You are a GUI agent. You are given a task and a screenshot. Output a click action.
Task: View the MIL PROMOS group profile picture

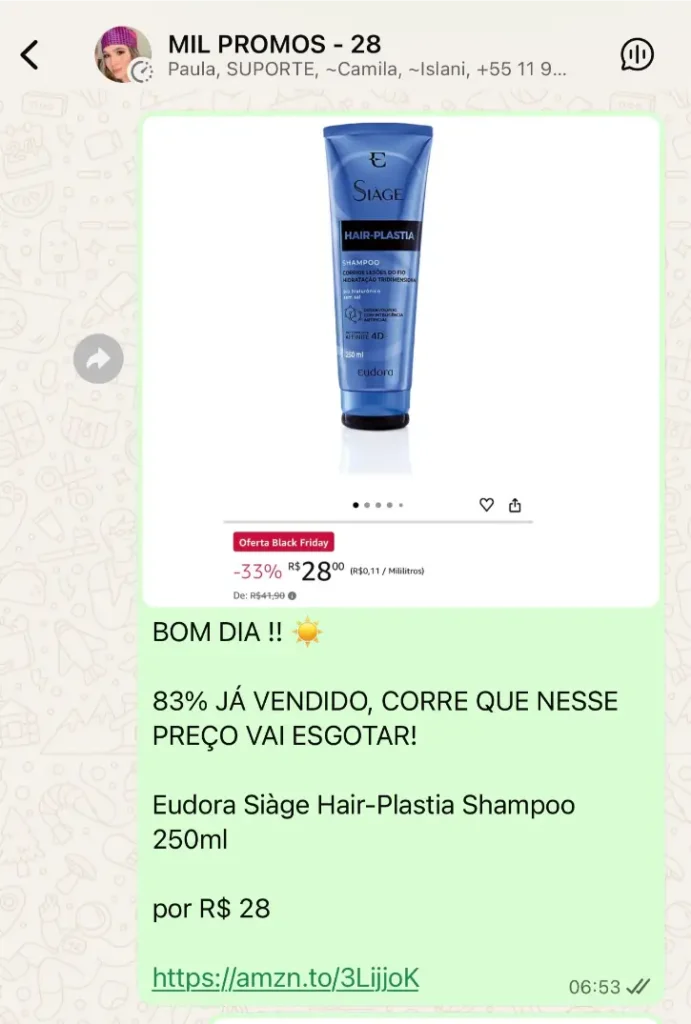123,55
